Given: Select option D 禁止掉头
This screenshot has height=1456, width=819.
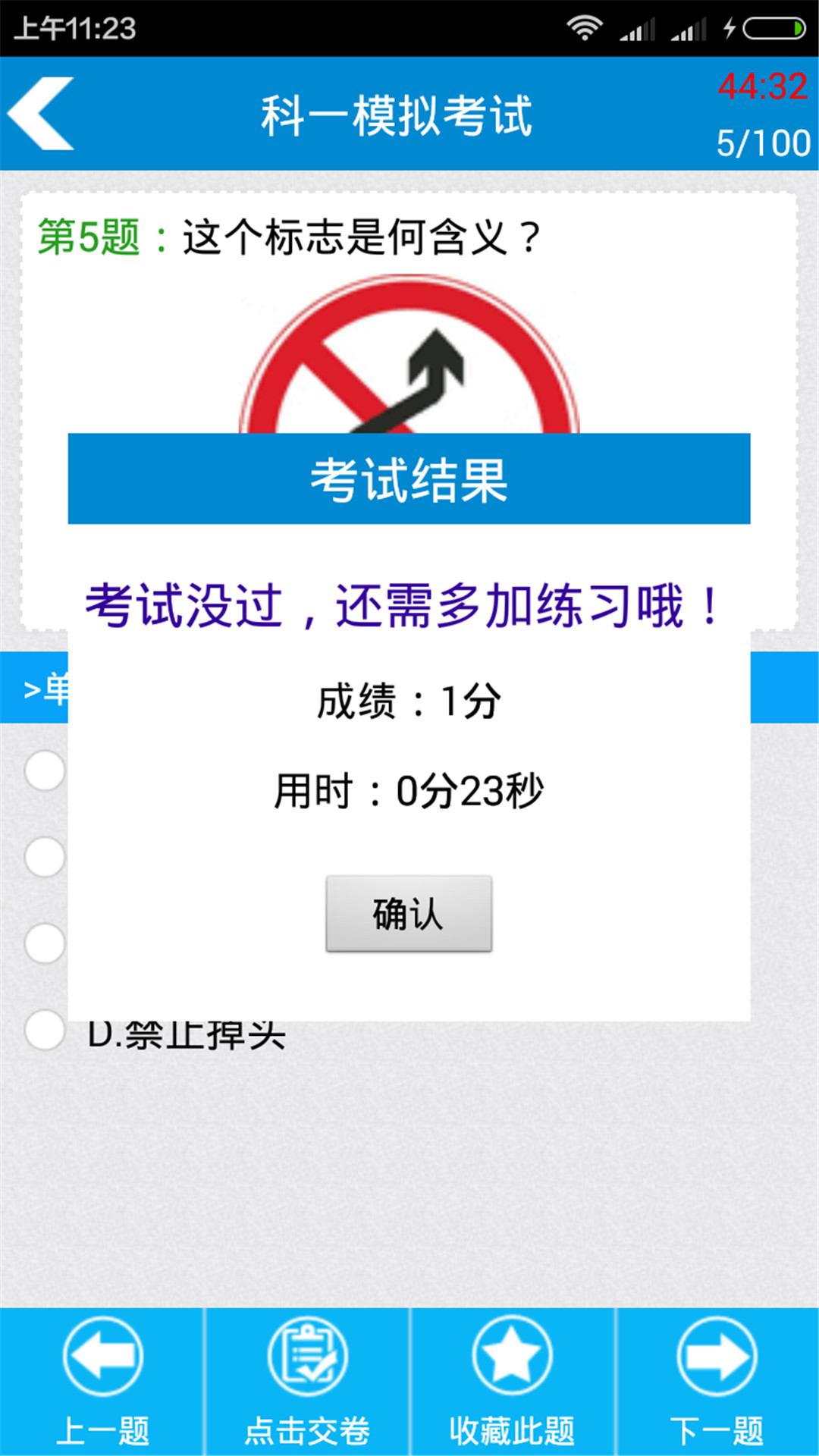Looking at the screenshot, I should coord(155,1033).
